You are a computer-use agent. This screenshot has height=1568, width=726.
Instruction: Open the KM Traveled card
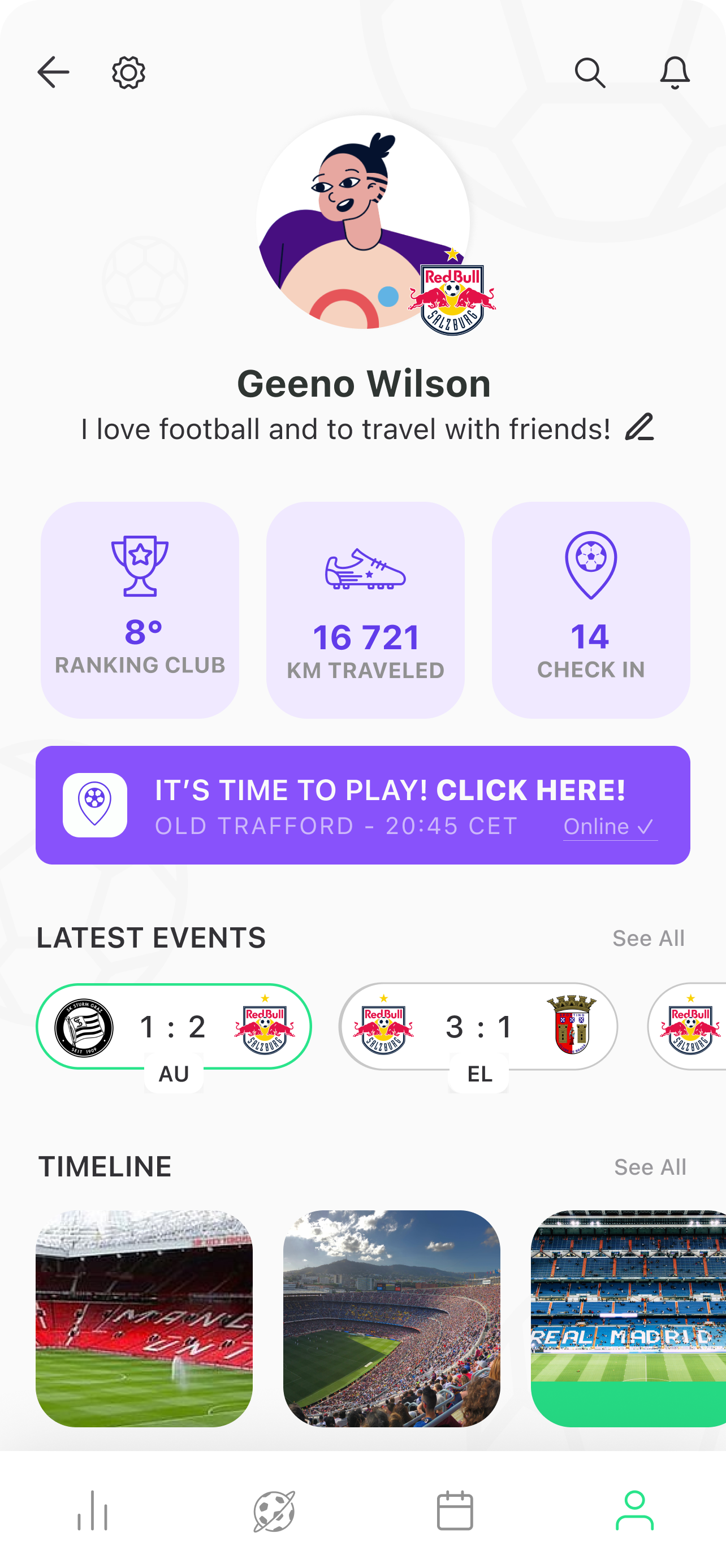[365, 610]
